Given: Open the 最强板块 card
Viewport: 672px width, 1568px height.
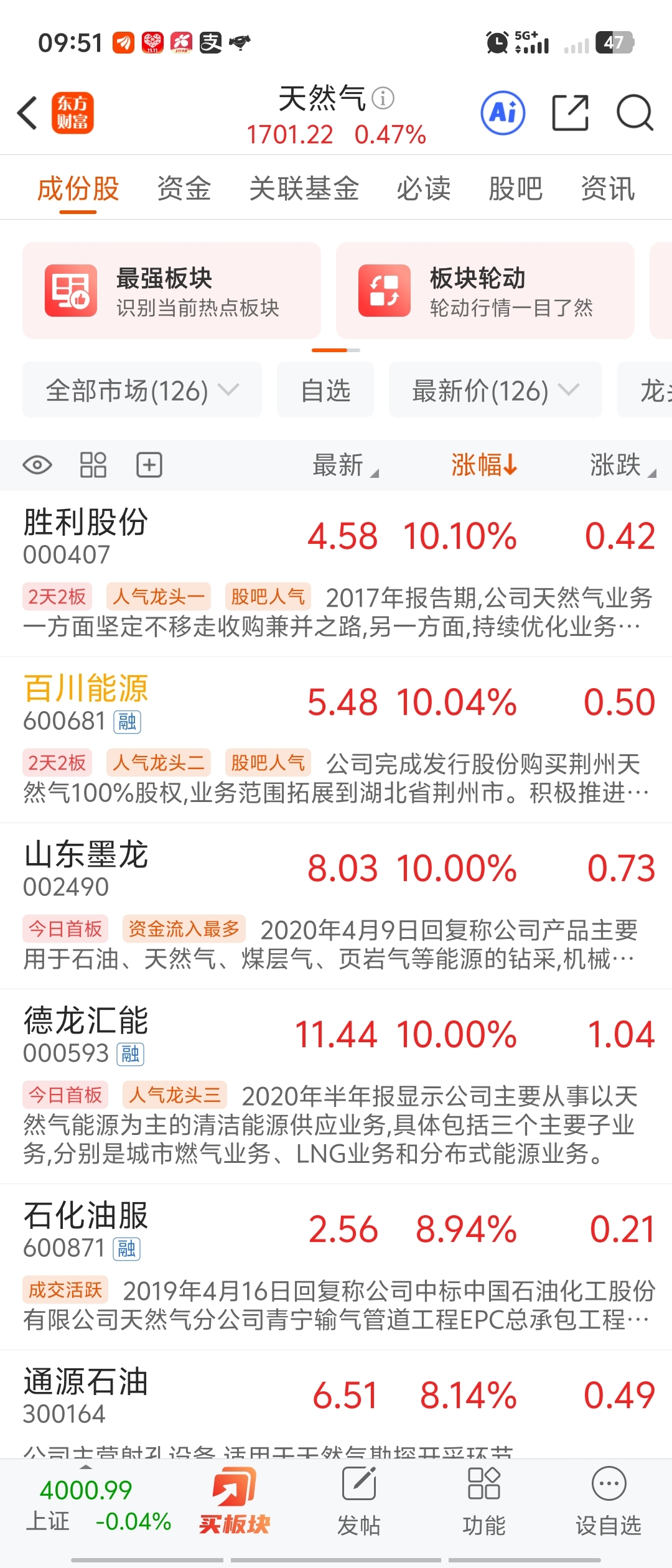Looking at the screenshot, I should click(172, 291).
